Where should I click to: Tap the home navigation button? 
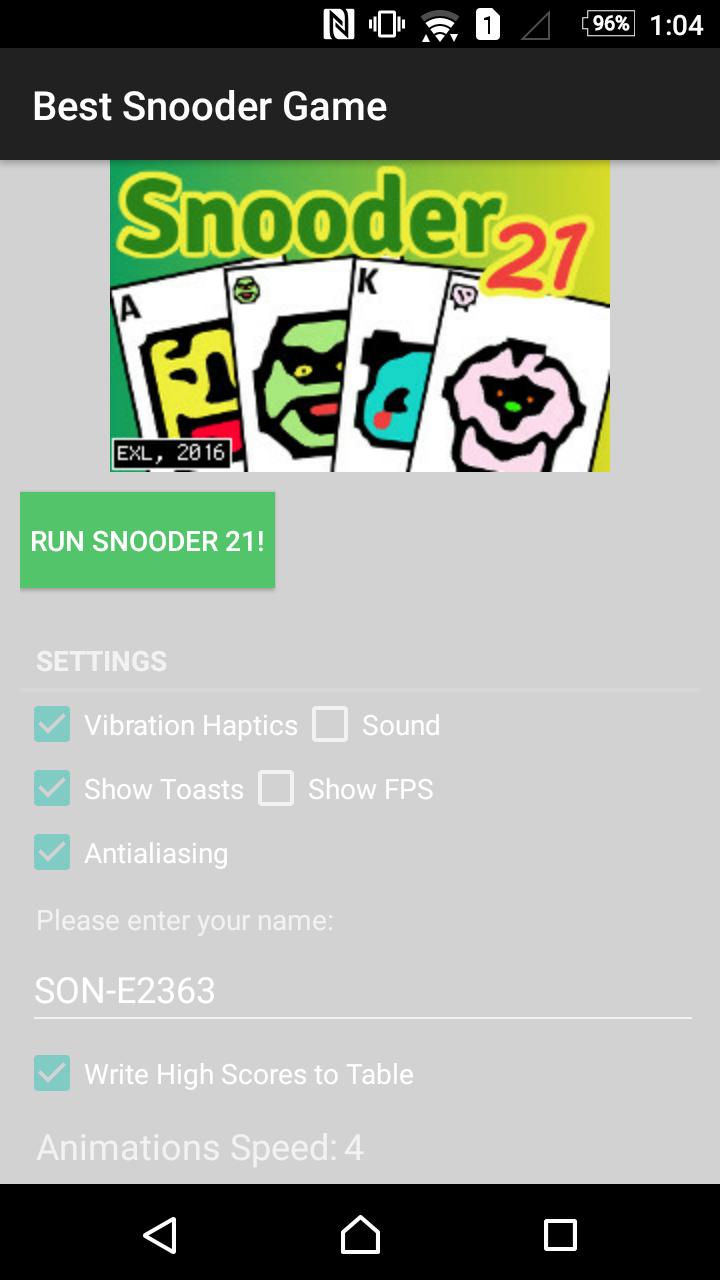(360, 1235)
